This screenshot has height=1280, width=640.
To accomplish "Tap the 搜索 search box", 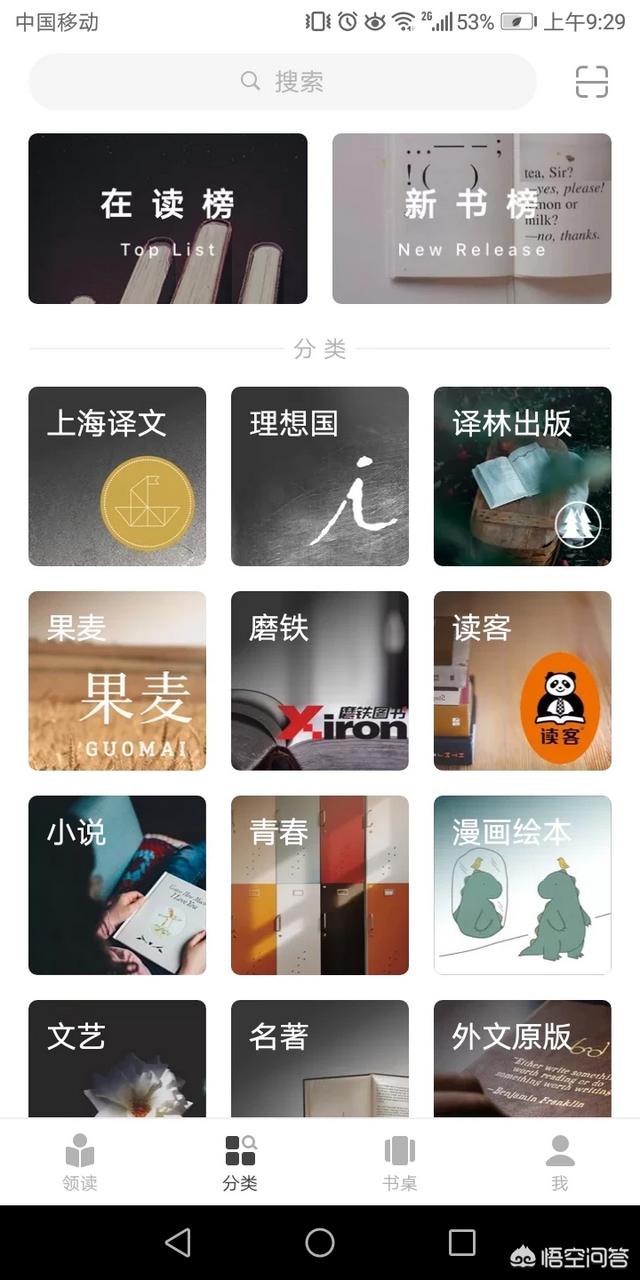I will (282, 82).
